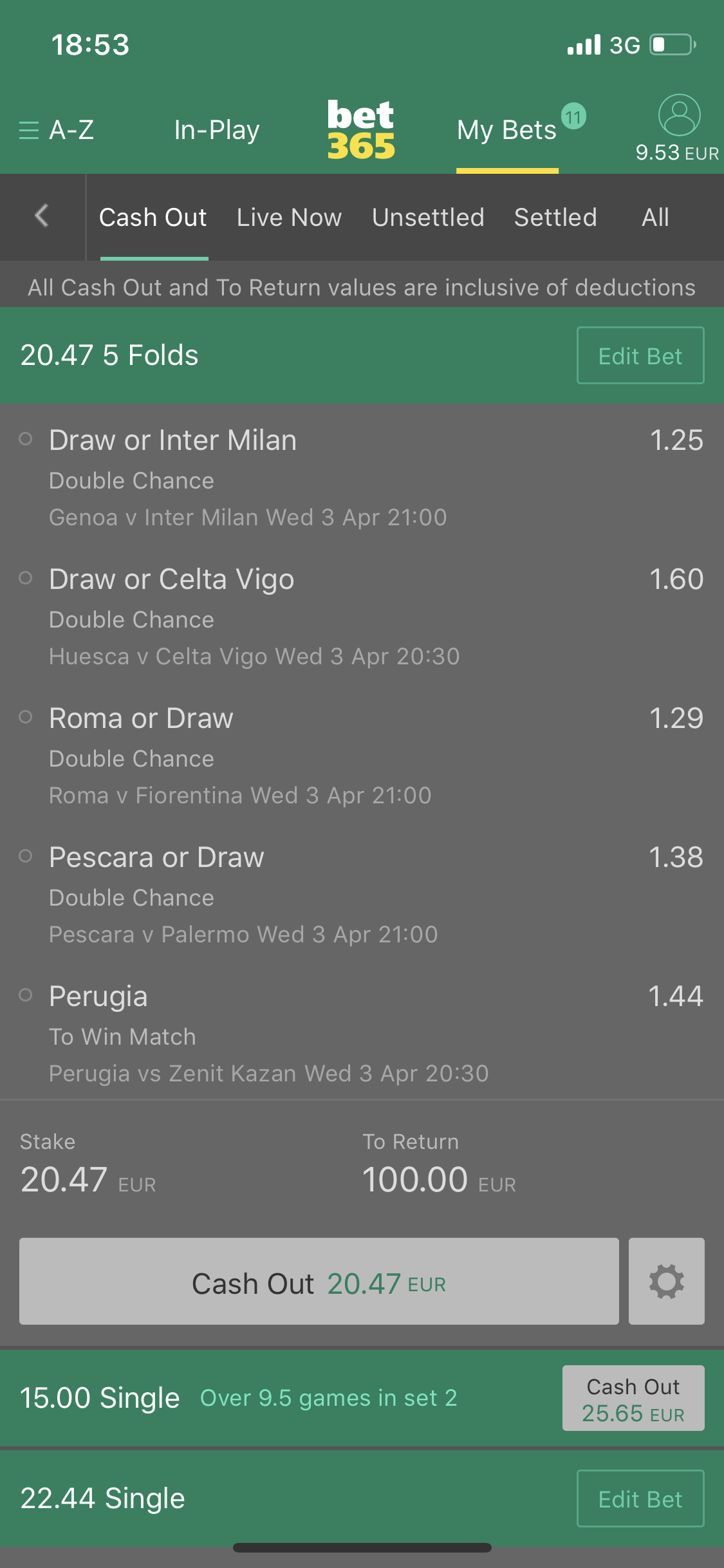Screen dimensions: 724x1568
Task: View Unsettled bets tab
Action: pyautogui.click(x=428, y=218)
